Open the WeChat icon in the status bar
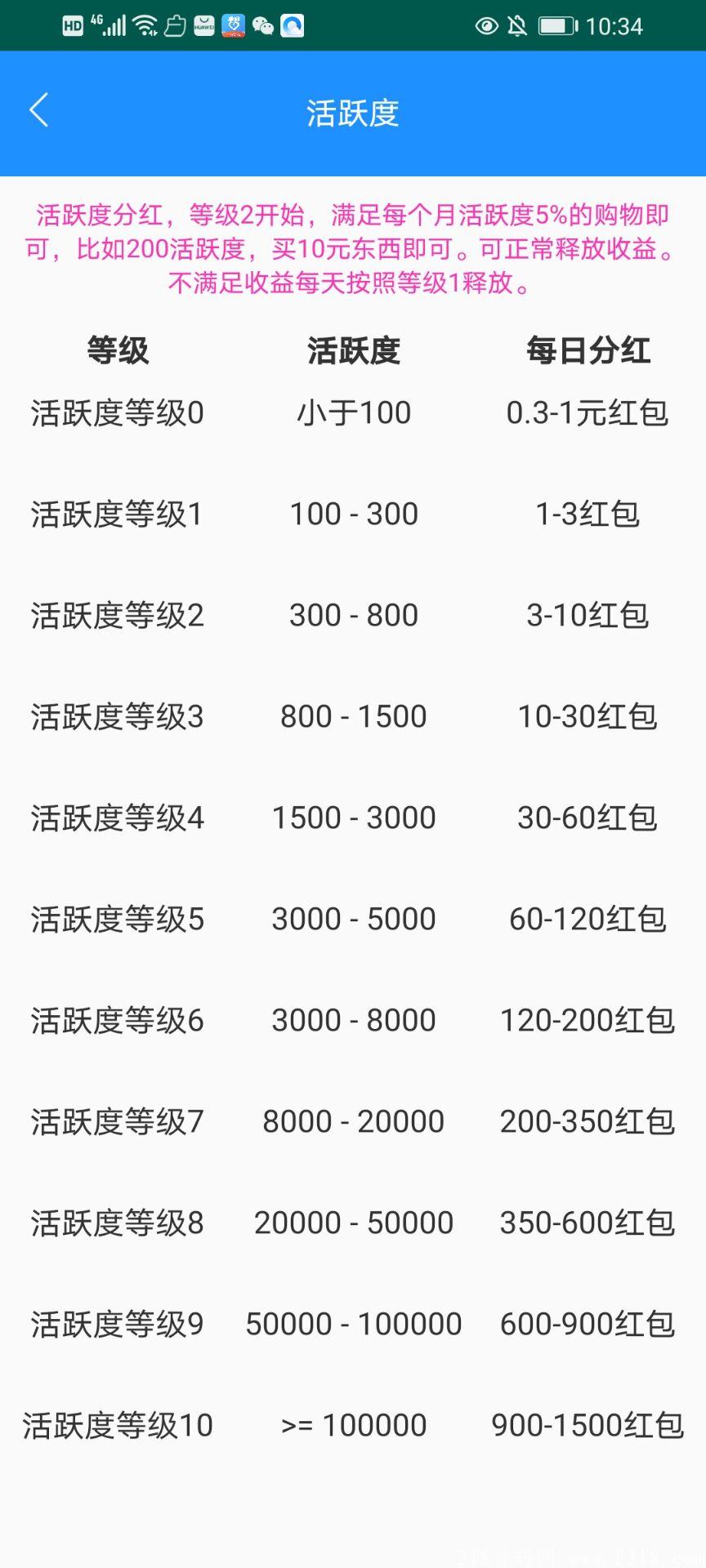The image size is (706, 1568). pos(263,25)
